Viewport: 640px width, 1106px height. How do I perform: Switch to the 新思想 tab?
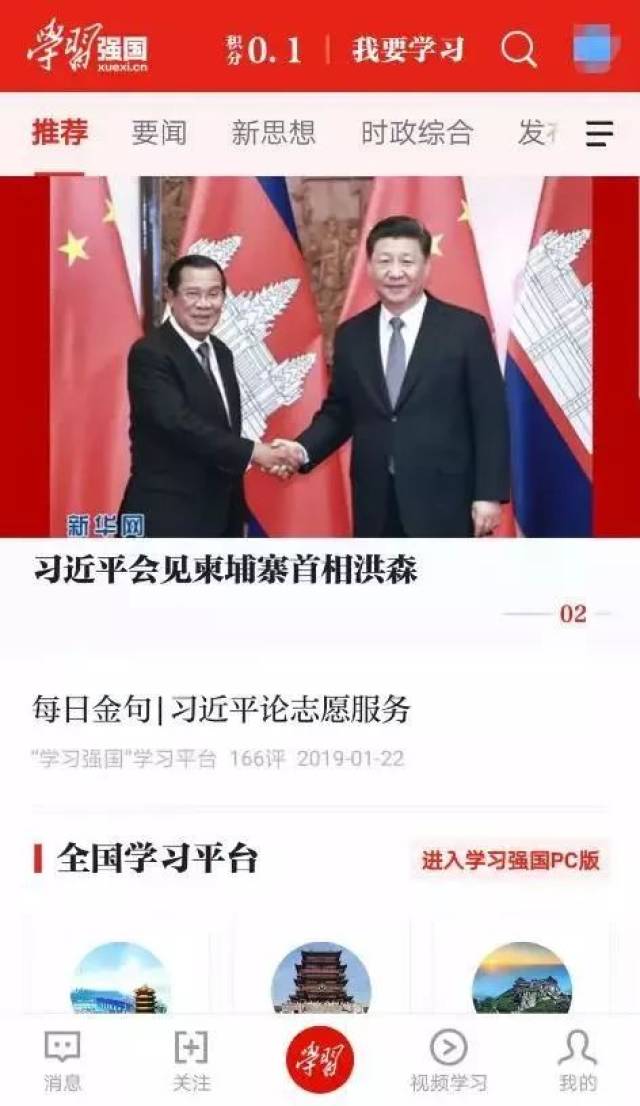pyautogui.click(x=273, y=133)
